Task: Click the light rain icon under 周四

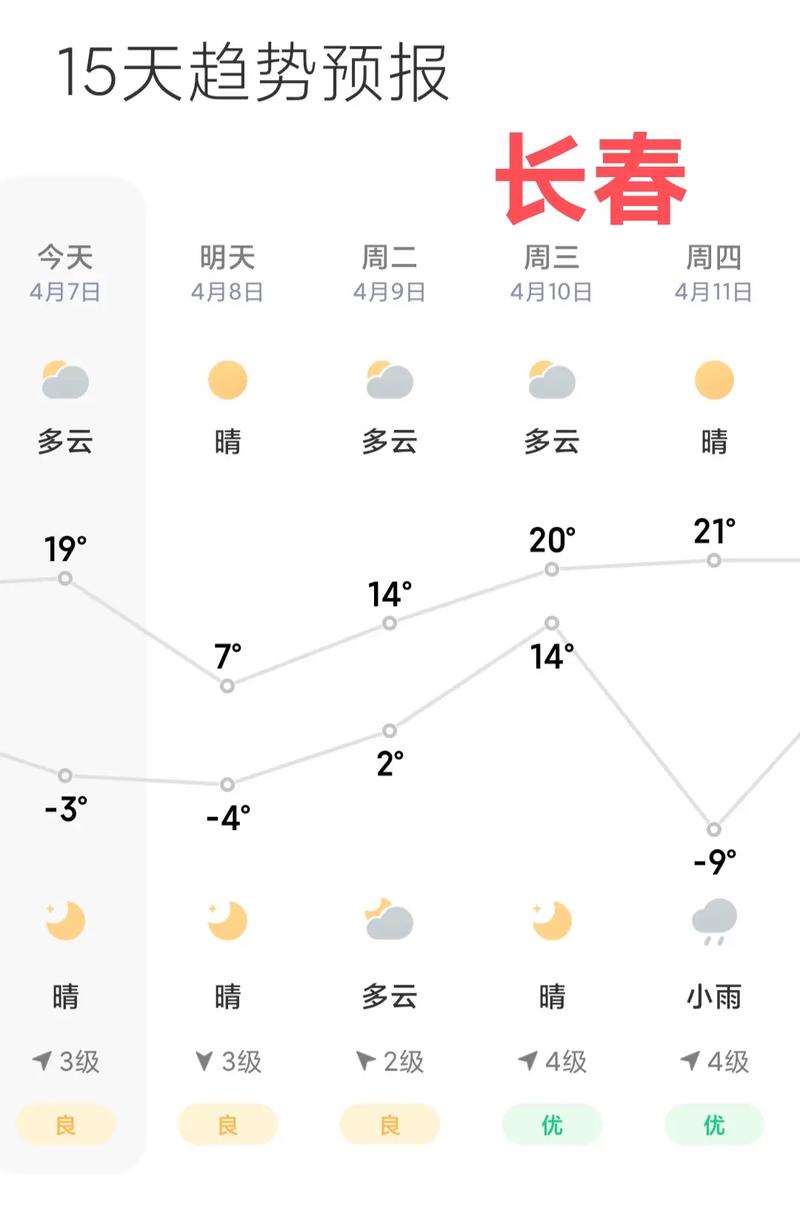Action: 713,922
